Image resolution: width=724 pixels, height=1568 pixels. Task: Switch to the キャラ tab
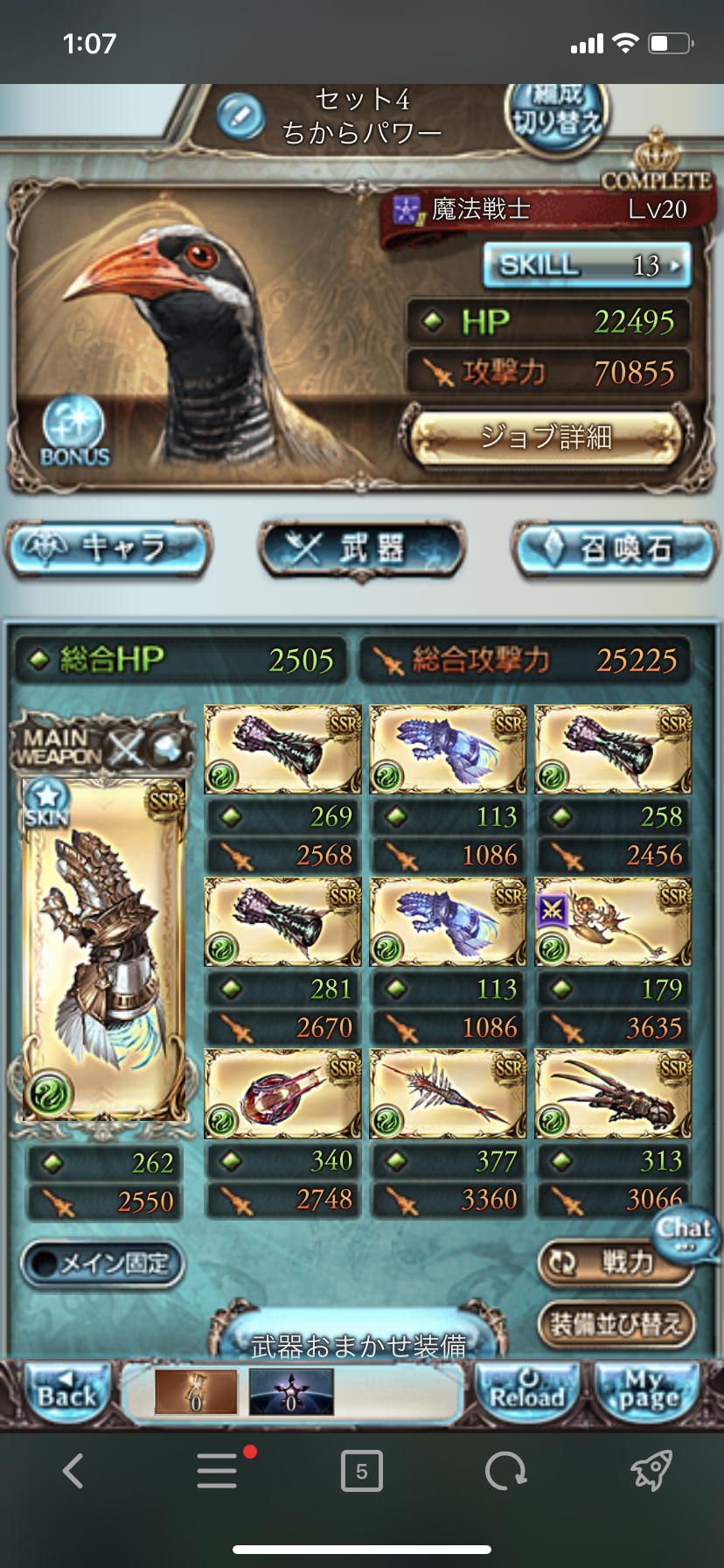(109, 549)
